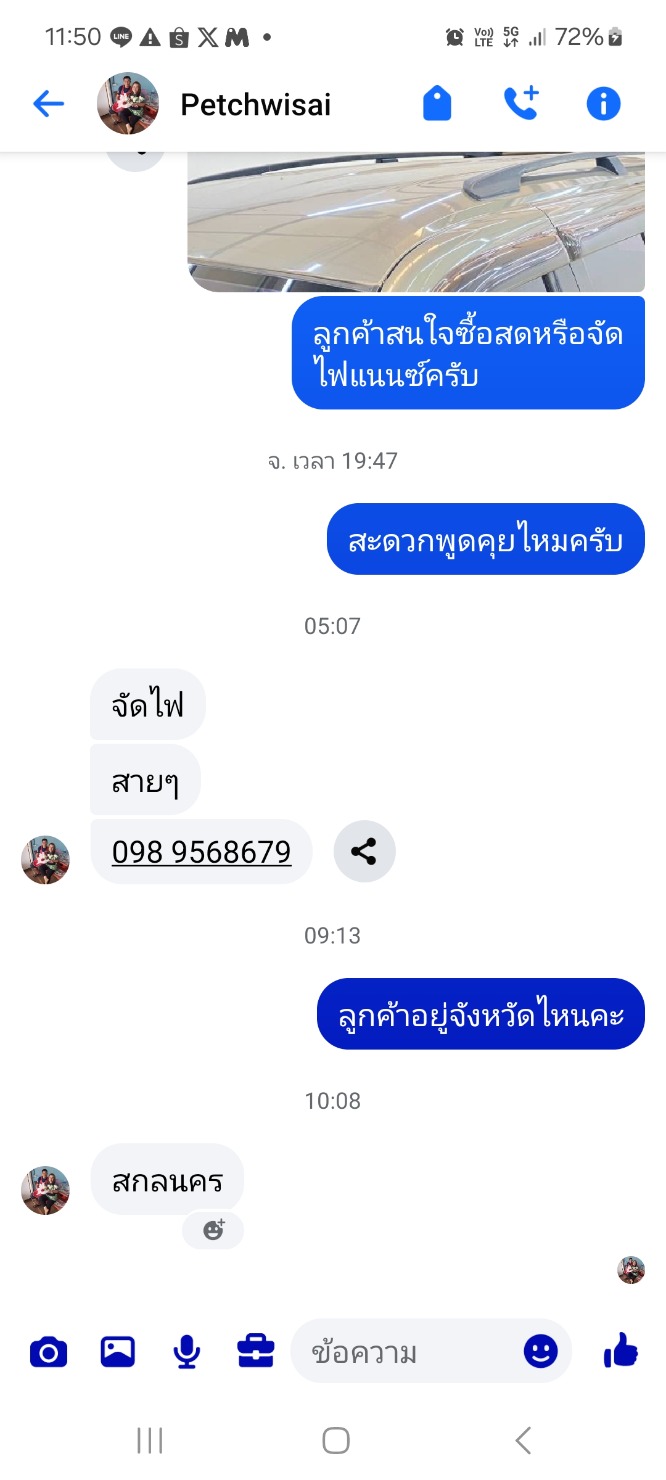Open the car photo in the chat
The height and width of the screenshot is (1480, 666).
pyautogui.click(x=416, y=222)
